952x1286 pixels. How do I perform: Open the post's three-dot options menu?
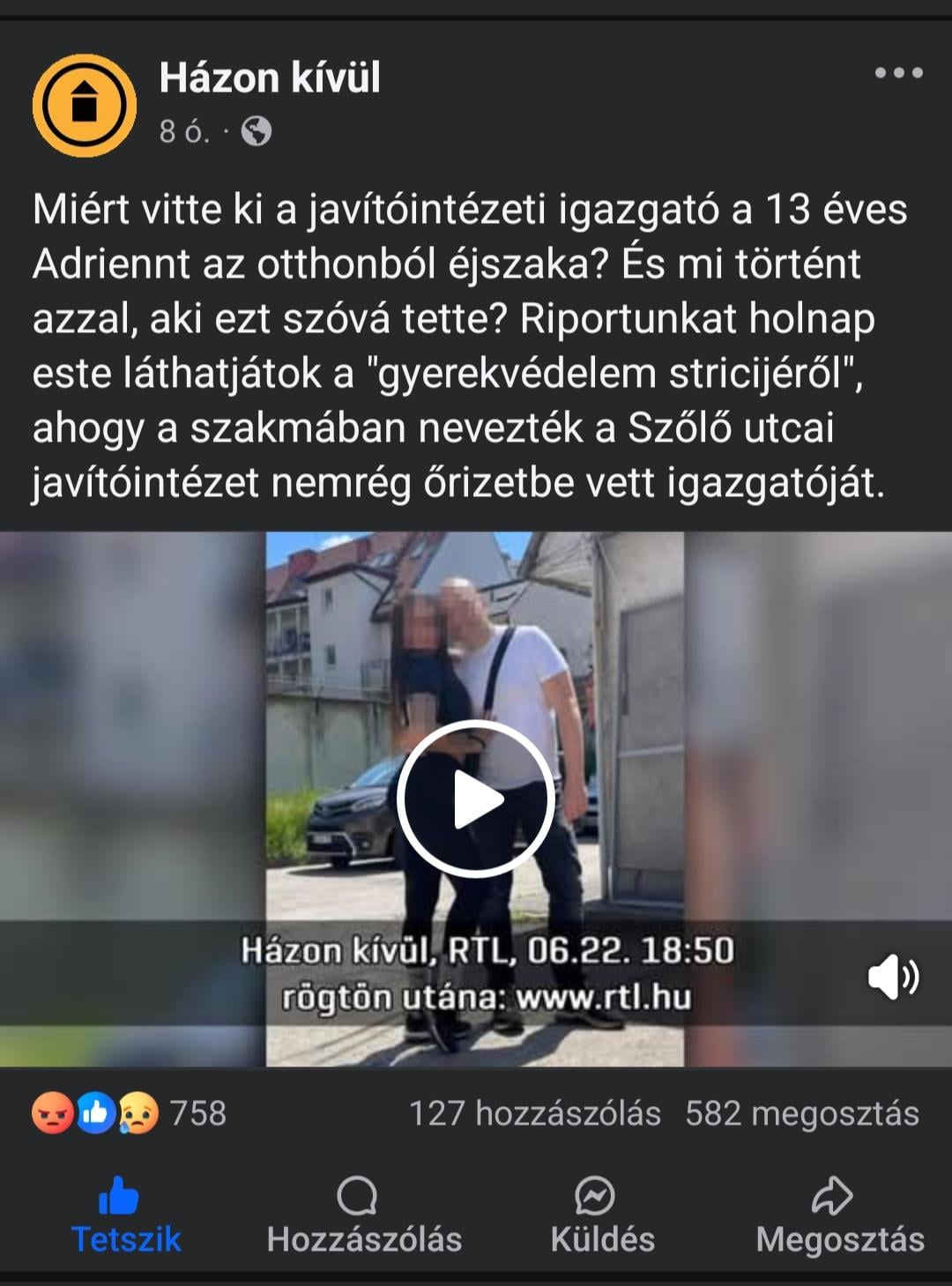[x=898, y=73]
